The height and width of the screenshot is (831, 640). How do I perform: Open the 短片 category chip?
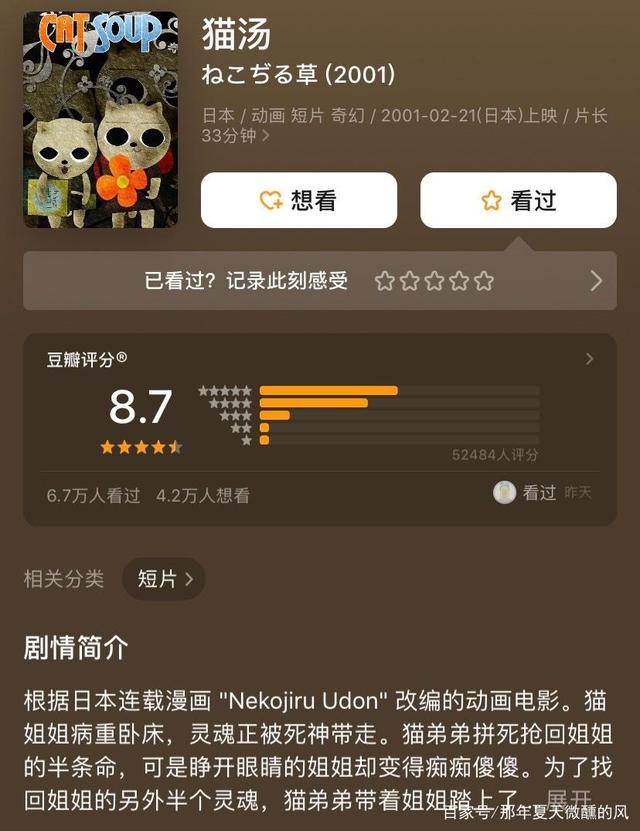tap(164, 578)
